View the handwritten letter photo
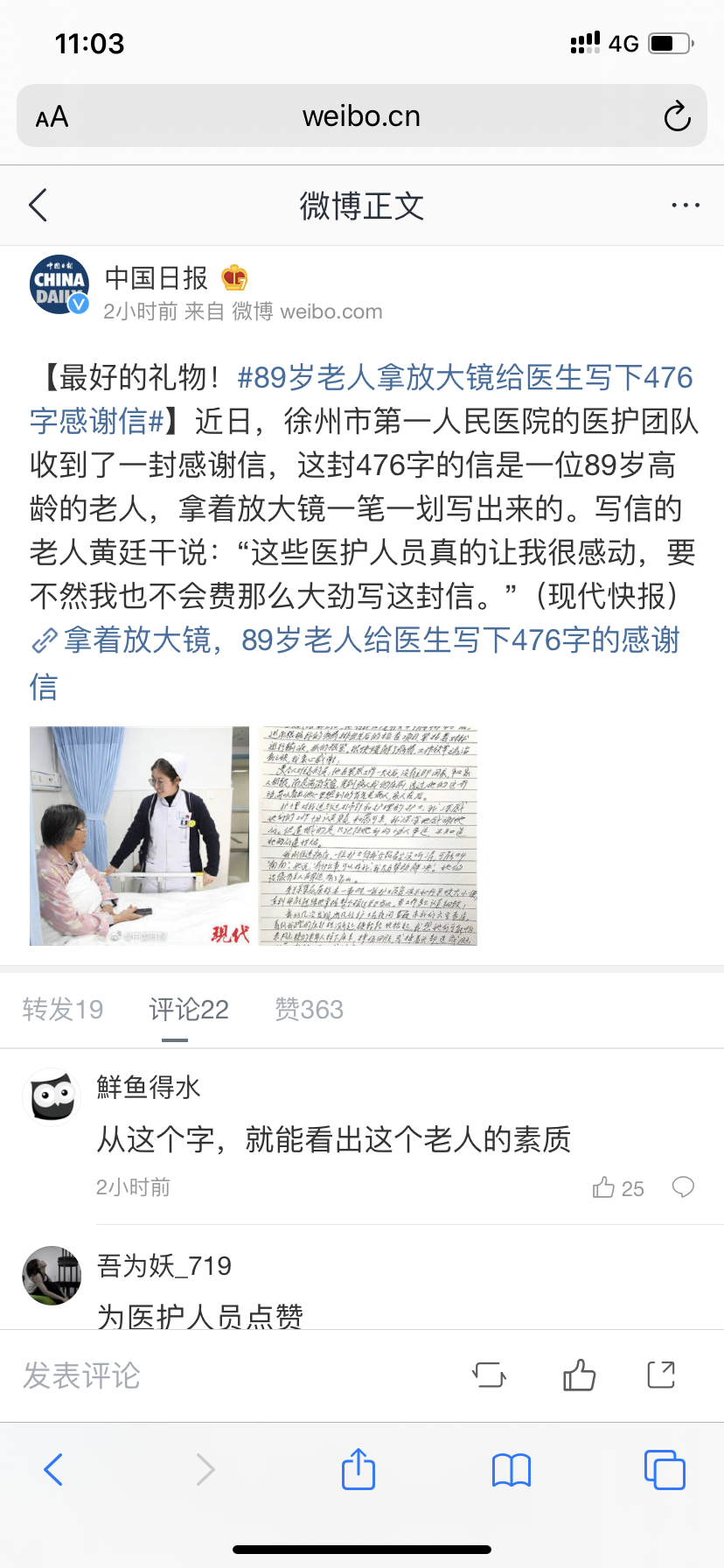The width and height of the screenshot is (724, 1568). [x=368, y=836]
